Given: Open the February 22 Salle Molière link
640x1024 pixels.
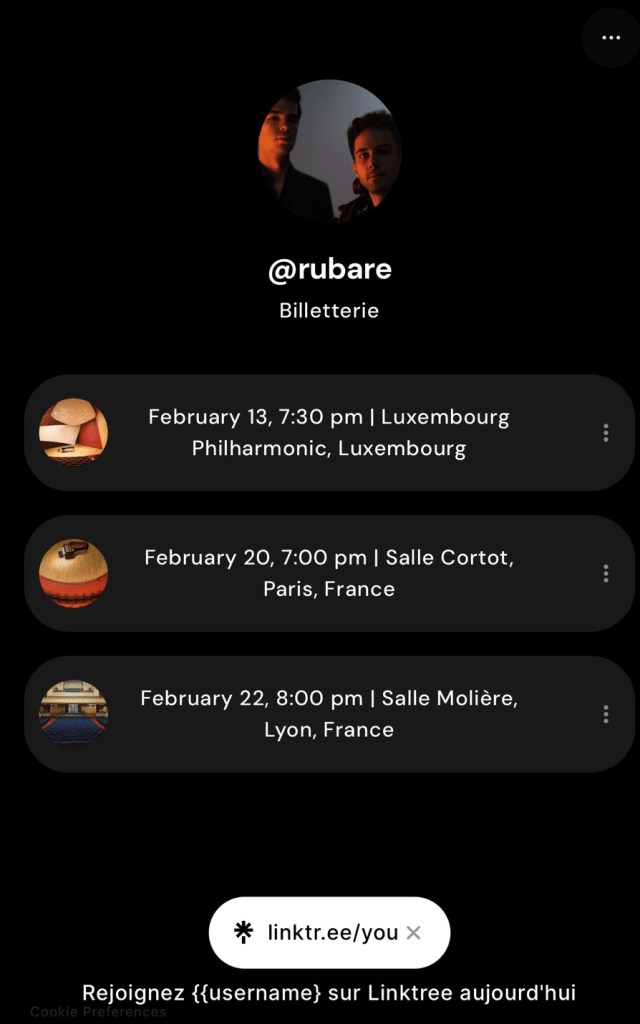Looking at the screenshot, I should [328, 714].
